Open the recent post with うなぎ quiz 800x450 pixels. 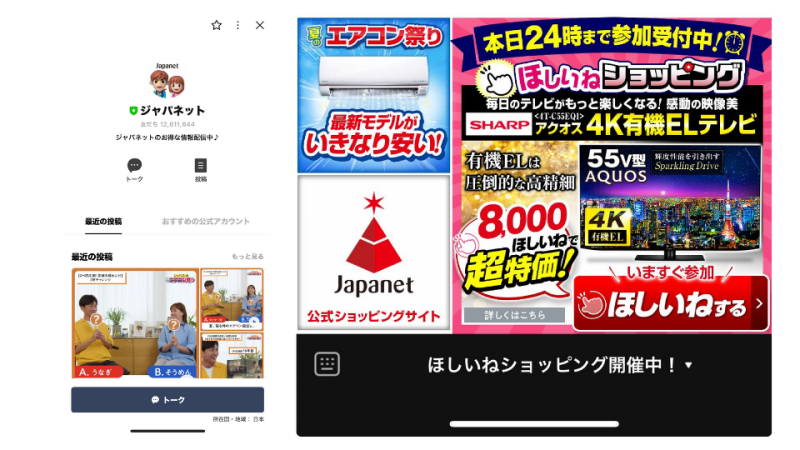(134, 322)
